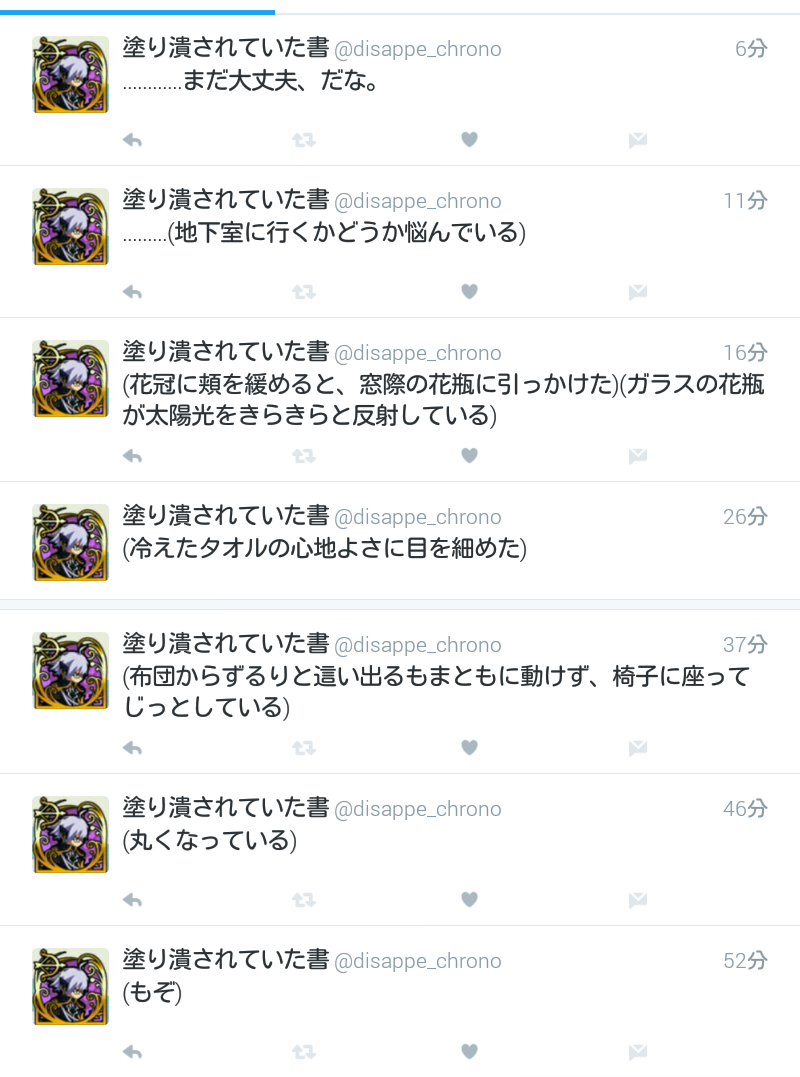Reply to the tweet "まだ大丈夫、だな。"
800x1077 pixels.
pyautogui.click(x=132, y=140)
